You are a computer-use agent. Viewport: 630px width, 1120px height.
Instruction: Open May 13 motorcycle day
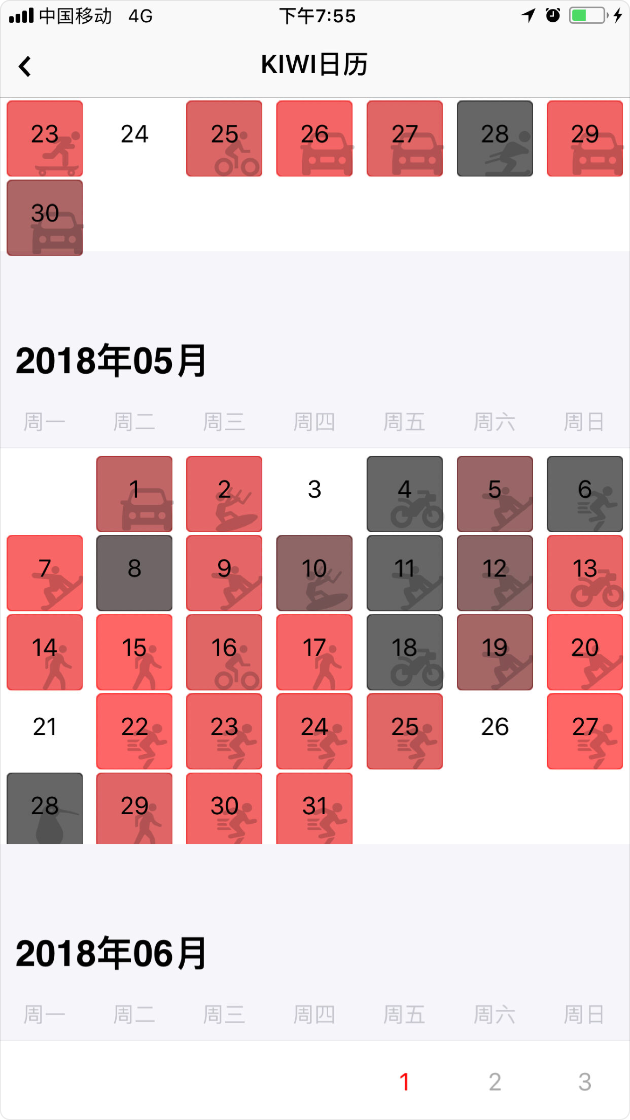pyautogui.click(x=585, y=573)
